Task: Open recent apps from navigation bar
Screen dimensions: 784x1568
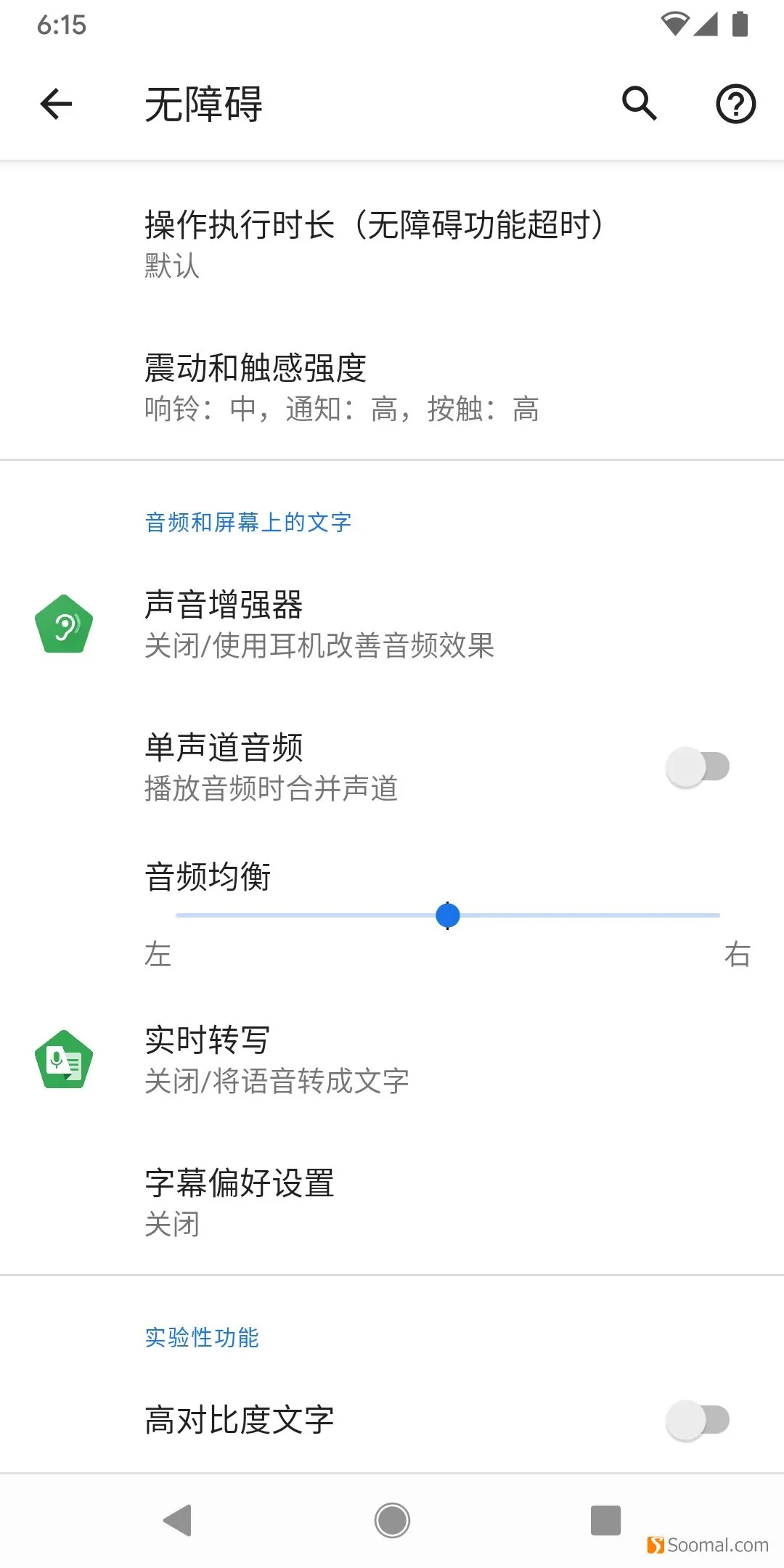Action: (x=605, y=1520)
